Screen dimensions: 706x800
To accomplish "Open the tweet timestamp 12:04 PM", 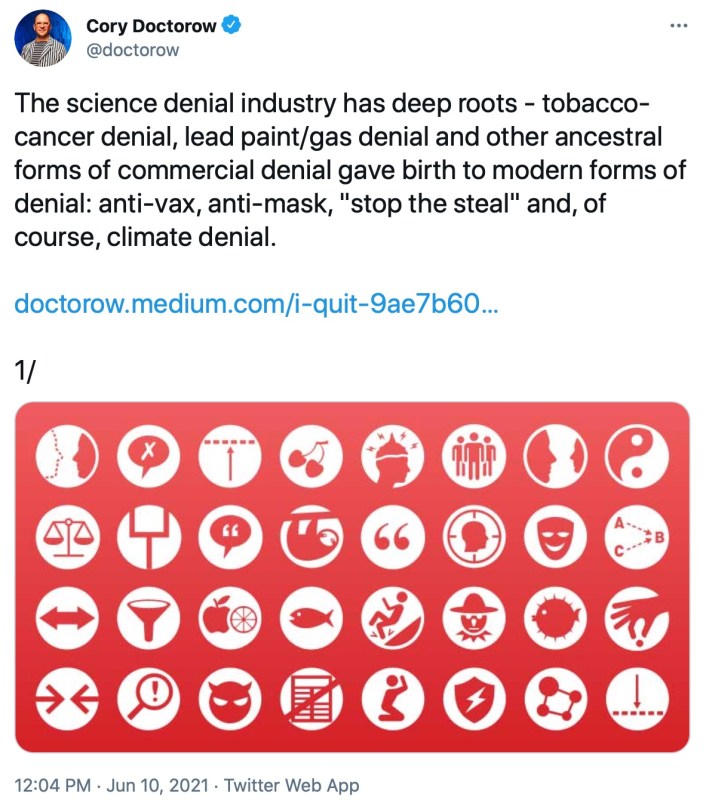I will [x=111, y=785].
